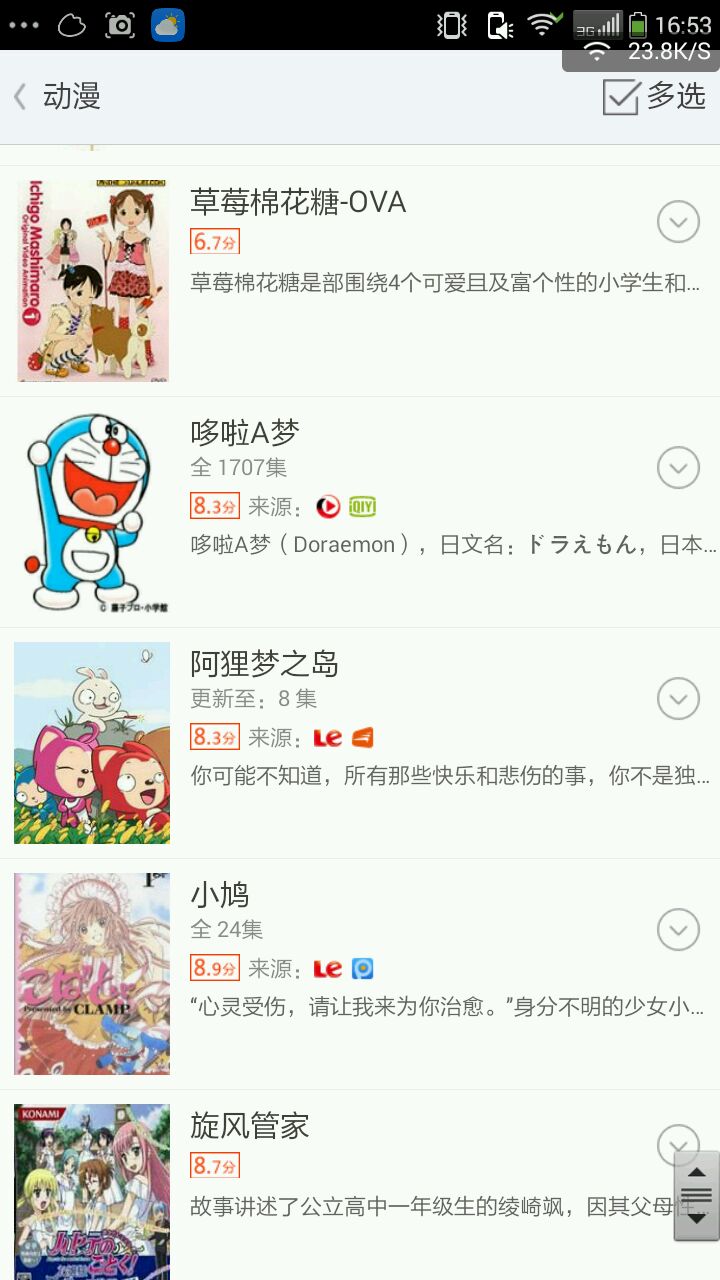Expand options for 哆啦A梦
Image resolution: width=720 pixels, height=1280 pixels.
(678, 467)
